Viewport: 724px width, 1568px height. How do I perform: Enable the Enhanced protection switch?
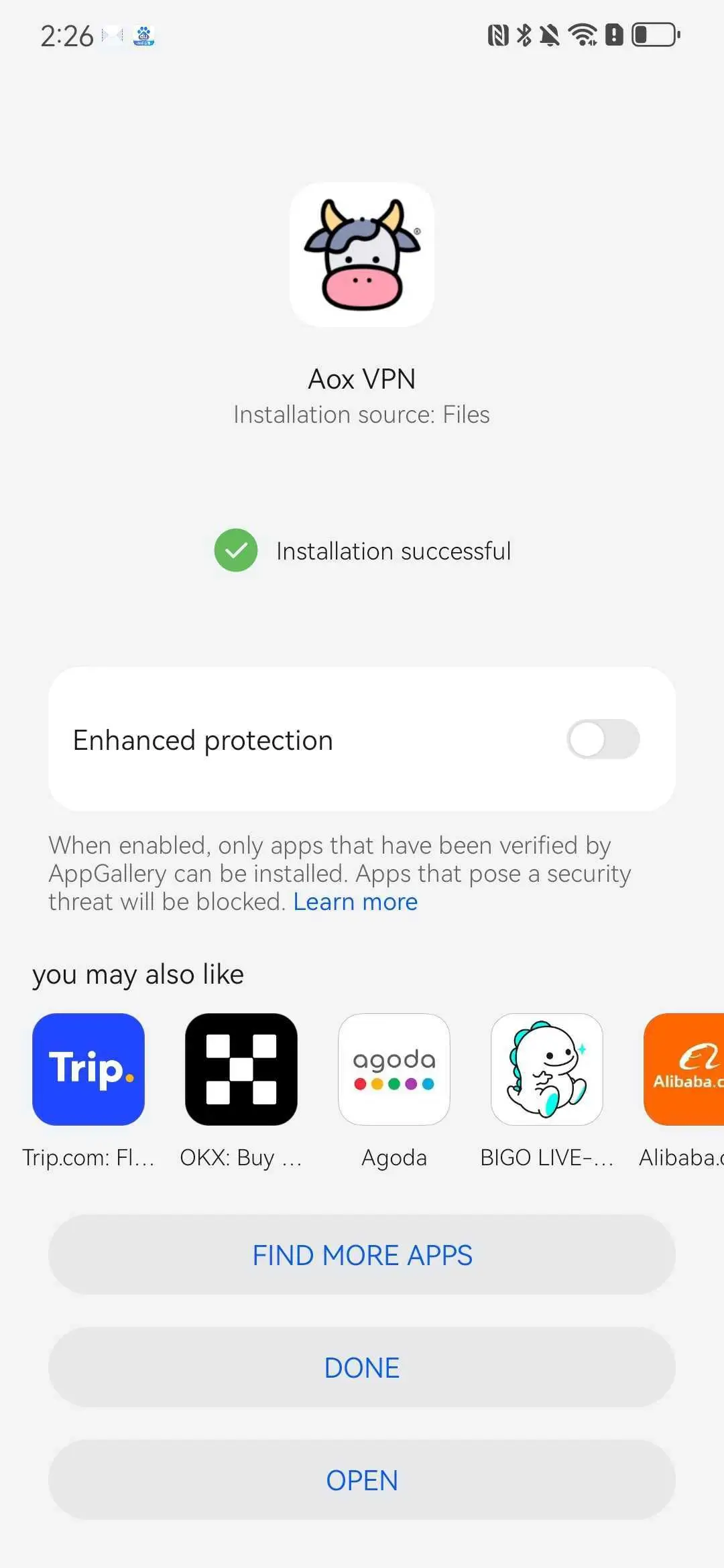603,739
